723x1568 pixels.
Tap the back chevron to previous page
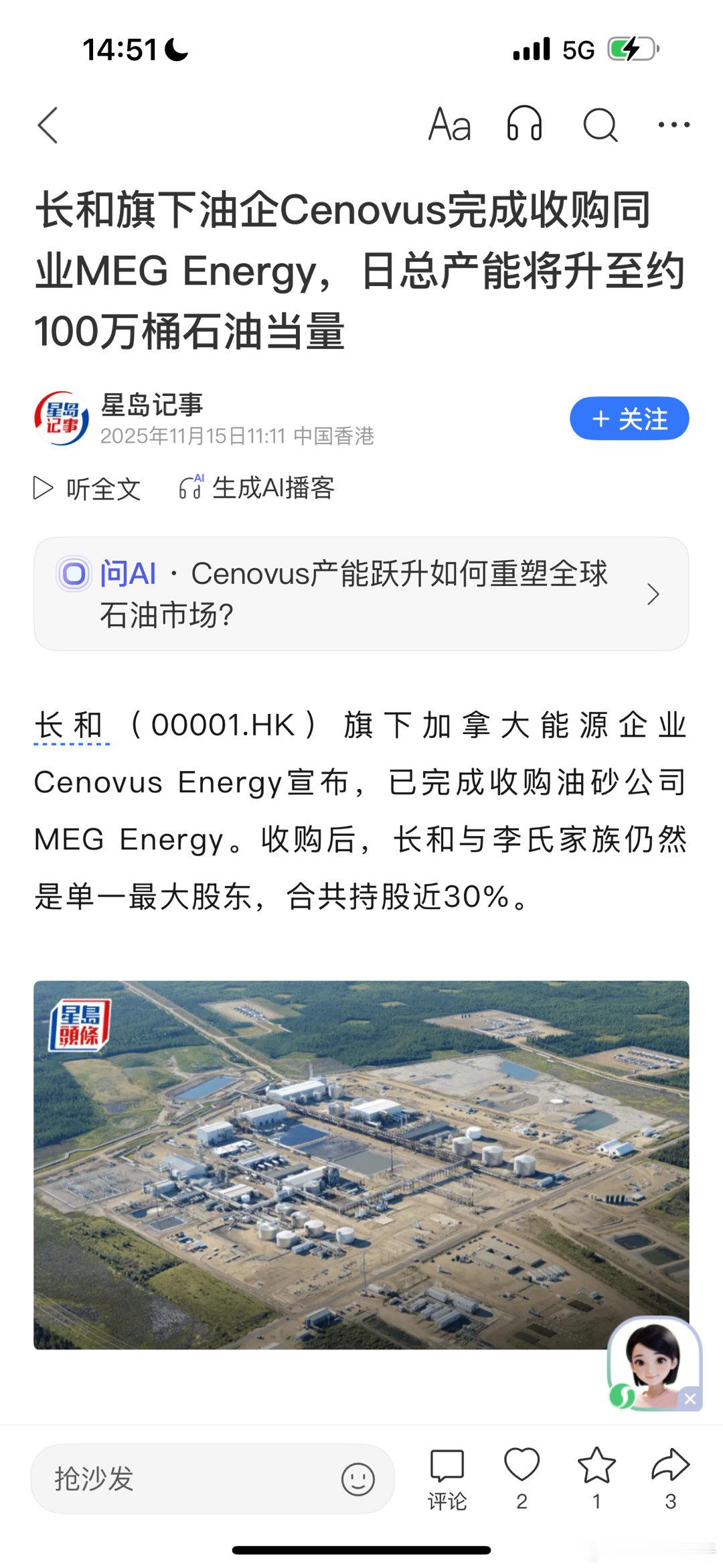pos(48,125)
